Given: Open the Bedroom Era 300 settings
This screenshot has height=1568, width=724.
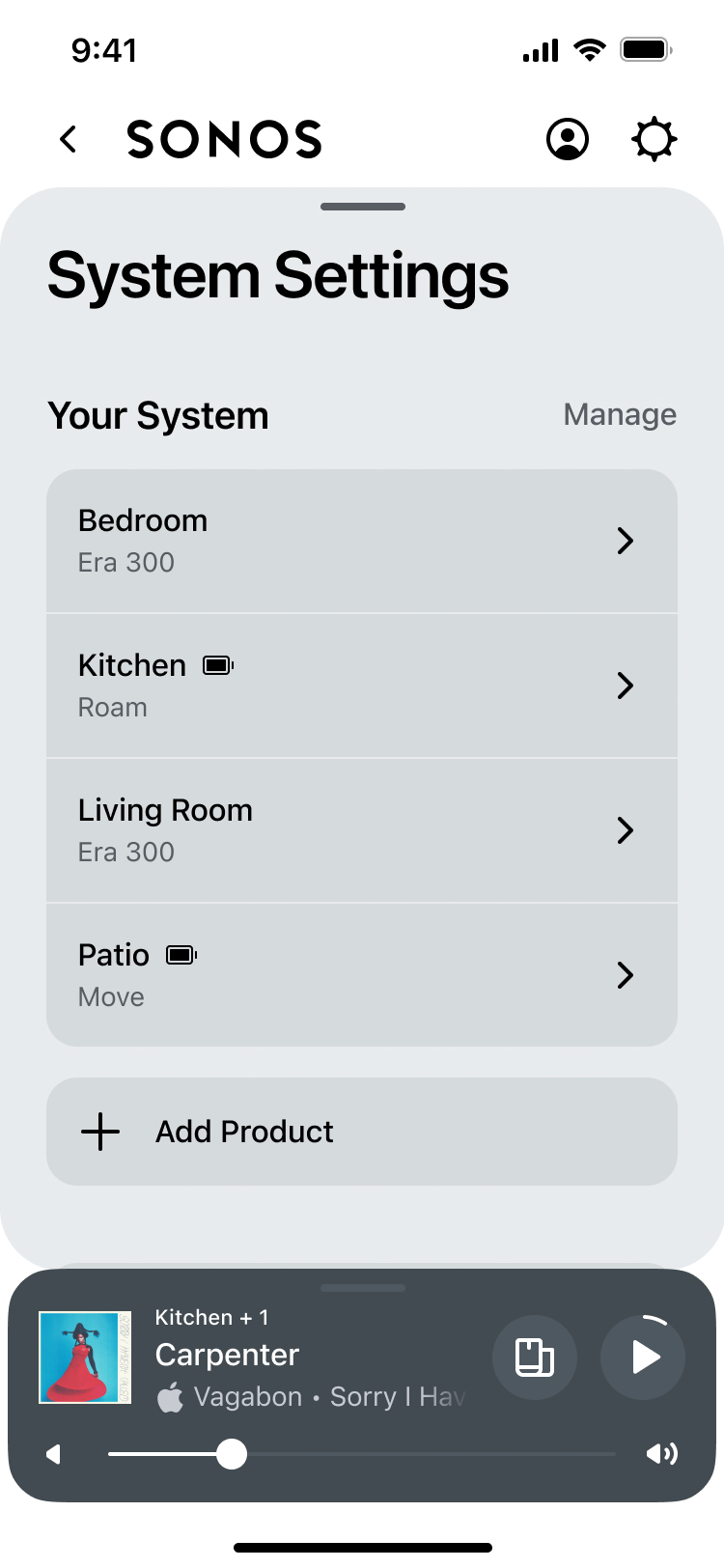Looking at the screenshot, I should pos(362,541).
